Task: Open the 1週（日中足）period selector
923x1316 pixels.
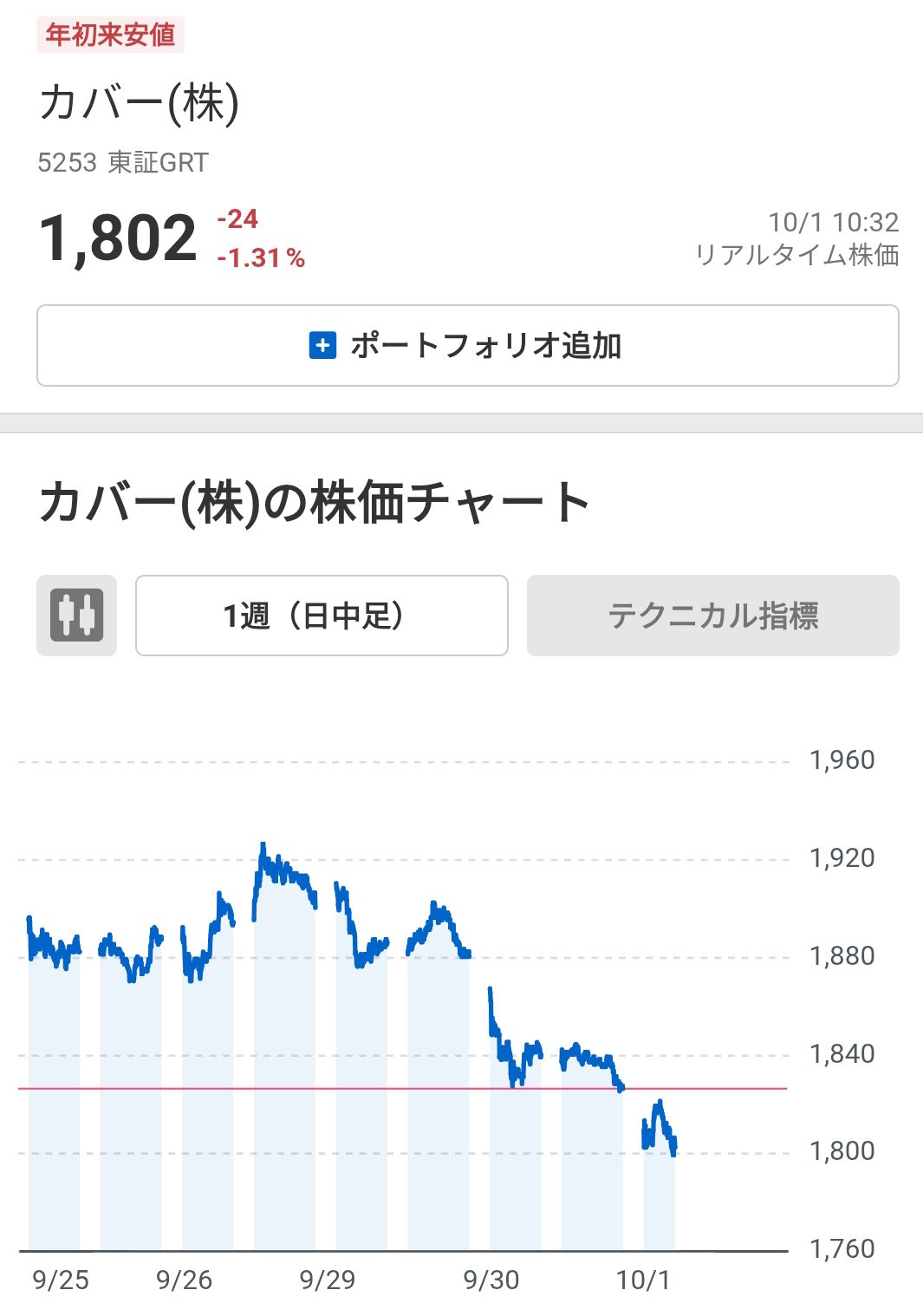Action: coord(322,616)
